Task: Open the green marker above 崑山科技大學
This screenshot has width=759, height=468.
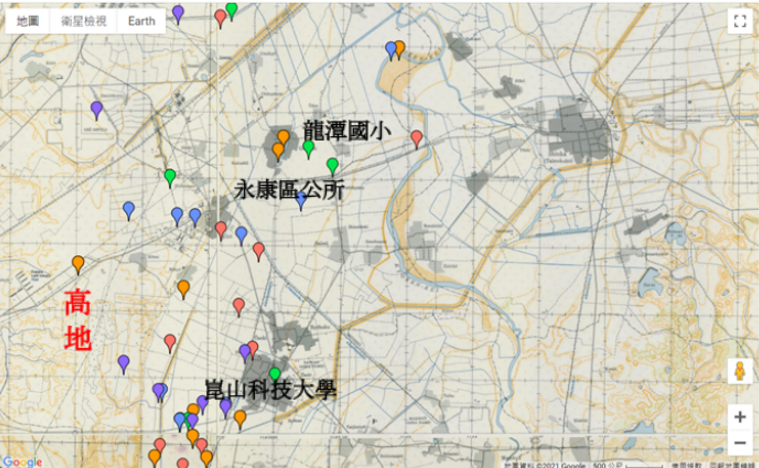Action: click(x=274, y=375)
